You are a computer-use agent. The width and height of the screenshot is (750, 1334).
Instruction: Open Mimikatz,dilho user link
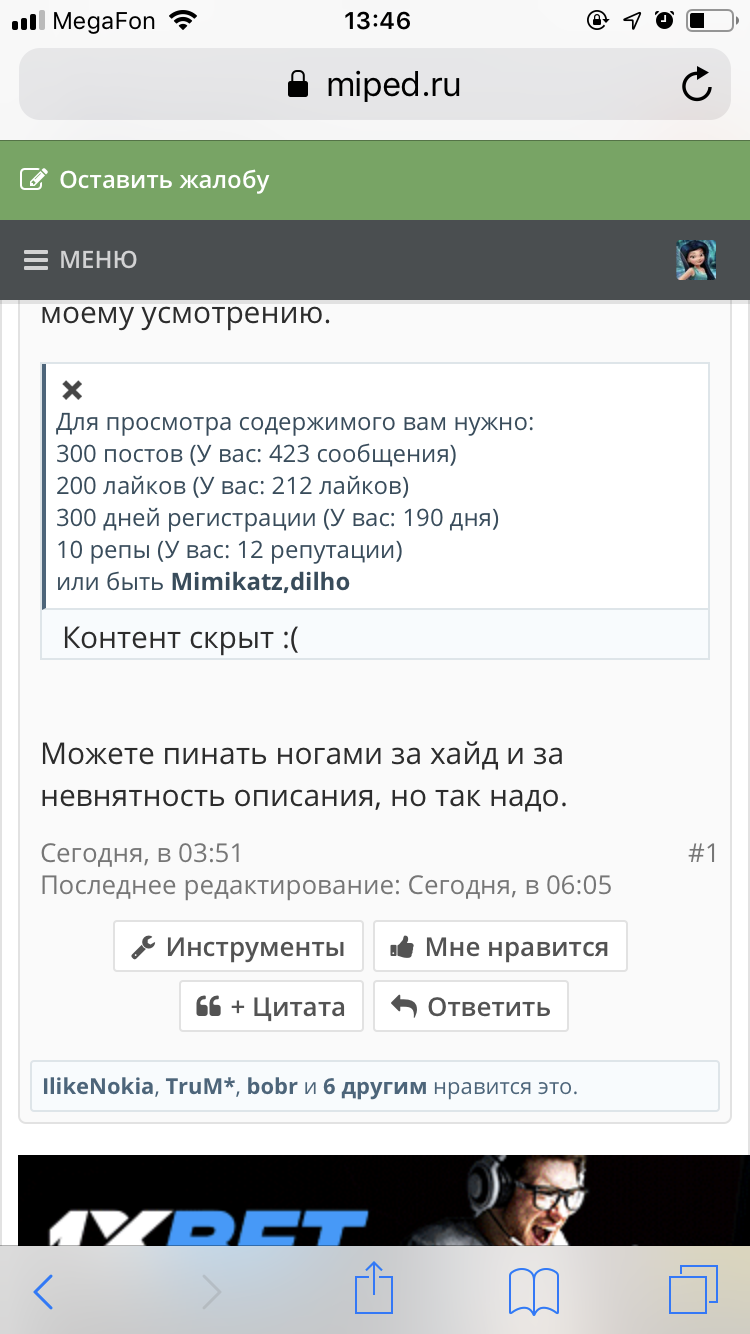tap(261, 582)
